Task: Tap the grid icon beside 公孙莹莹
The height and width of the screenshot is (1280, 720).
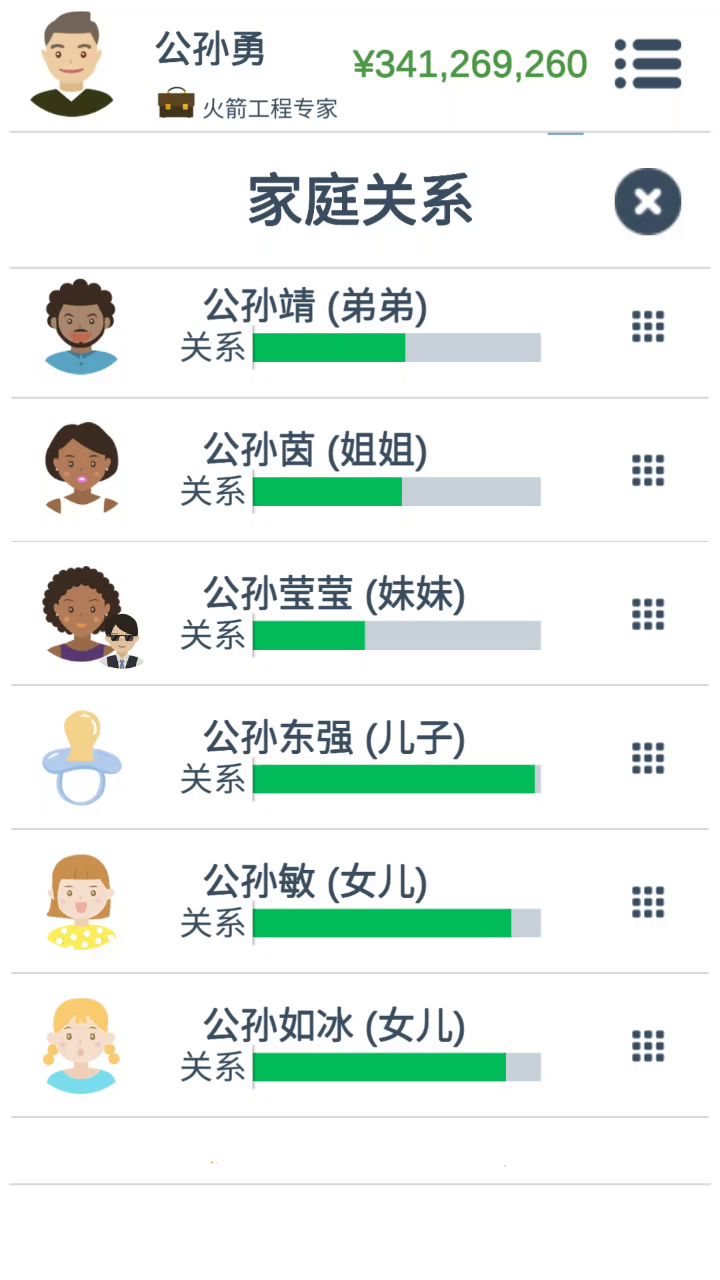Action: pos(648,614)
